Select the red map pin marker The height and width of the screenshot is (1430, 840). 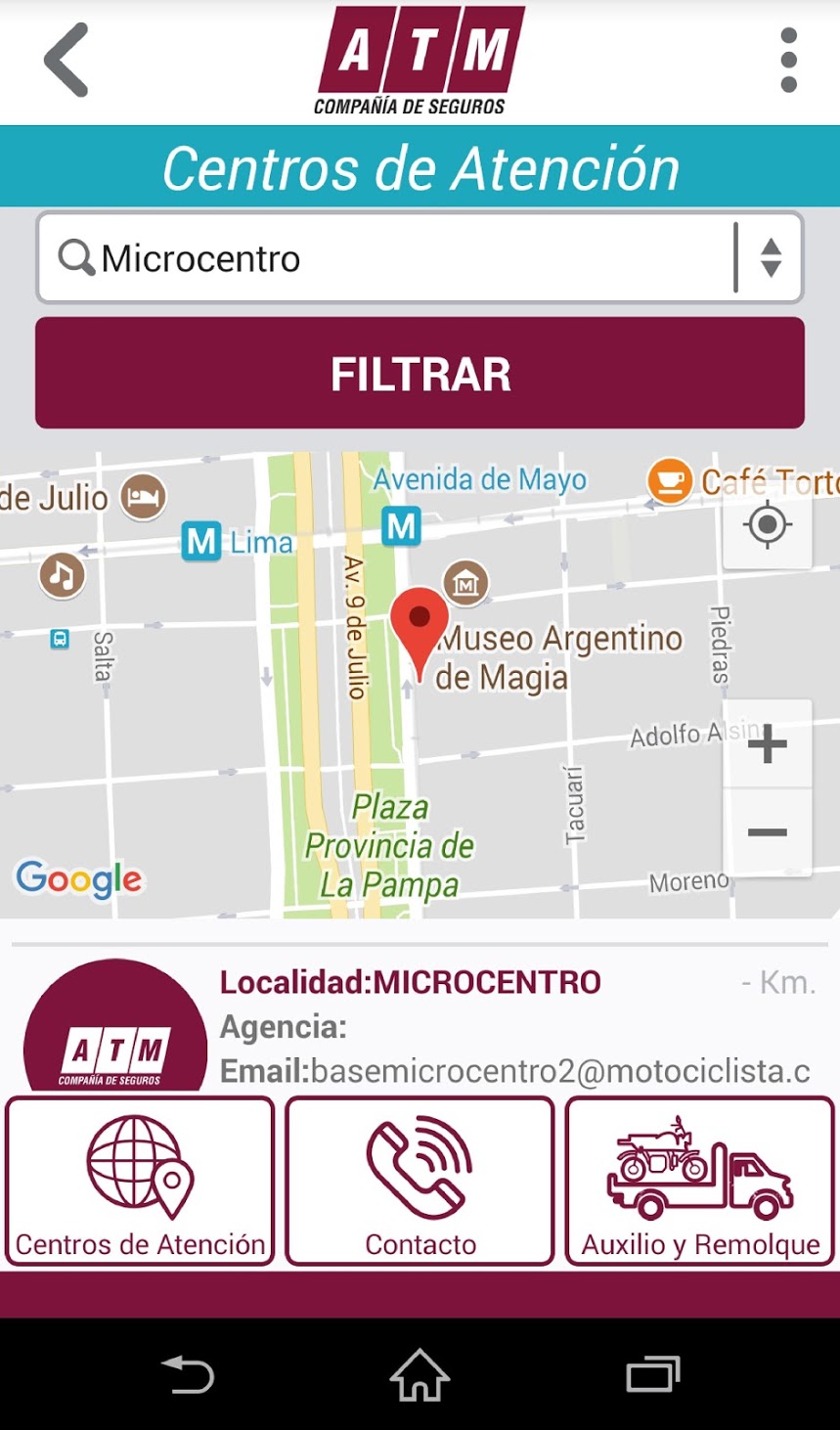click(420, 626)
